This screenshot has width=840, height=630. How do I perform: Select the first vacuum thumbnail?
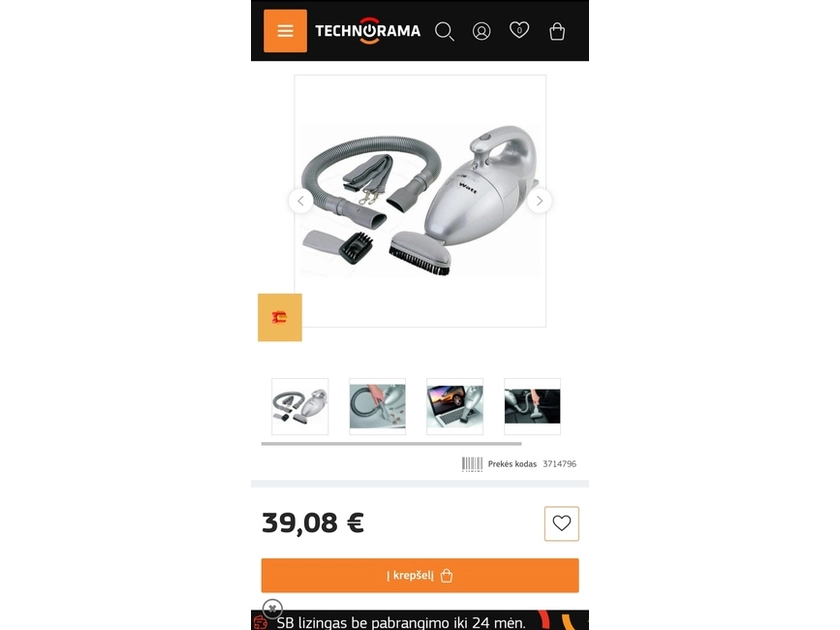click(x=300, y=406)
